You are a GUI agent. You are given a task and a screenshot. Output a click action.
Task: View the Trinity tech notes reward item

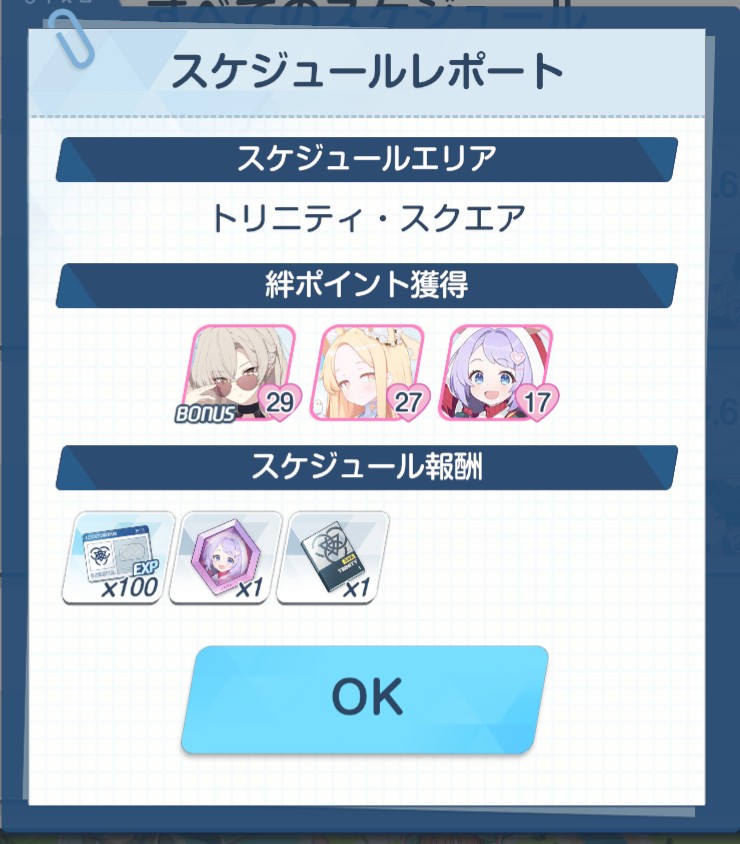tap(332, 557)
